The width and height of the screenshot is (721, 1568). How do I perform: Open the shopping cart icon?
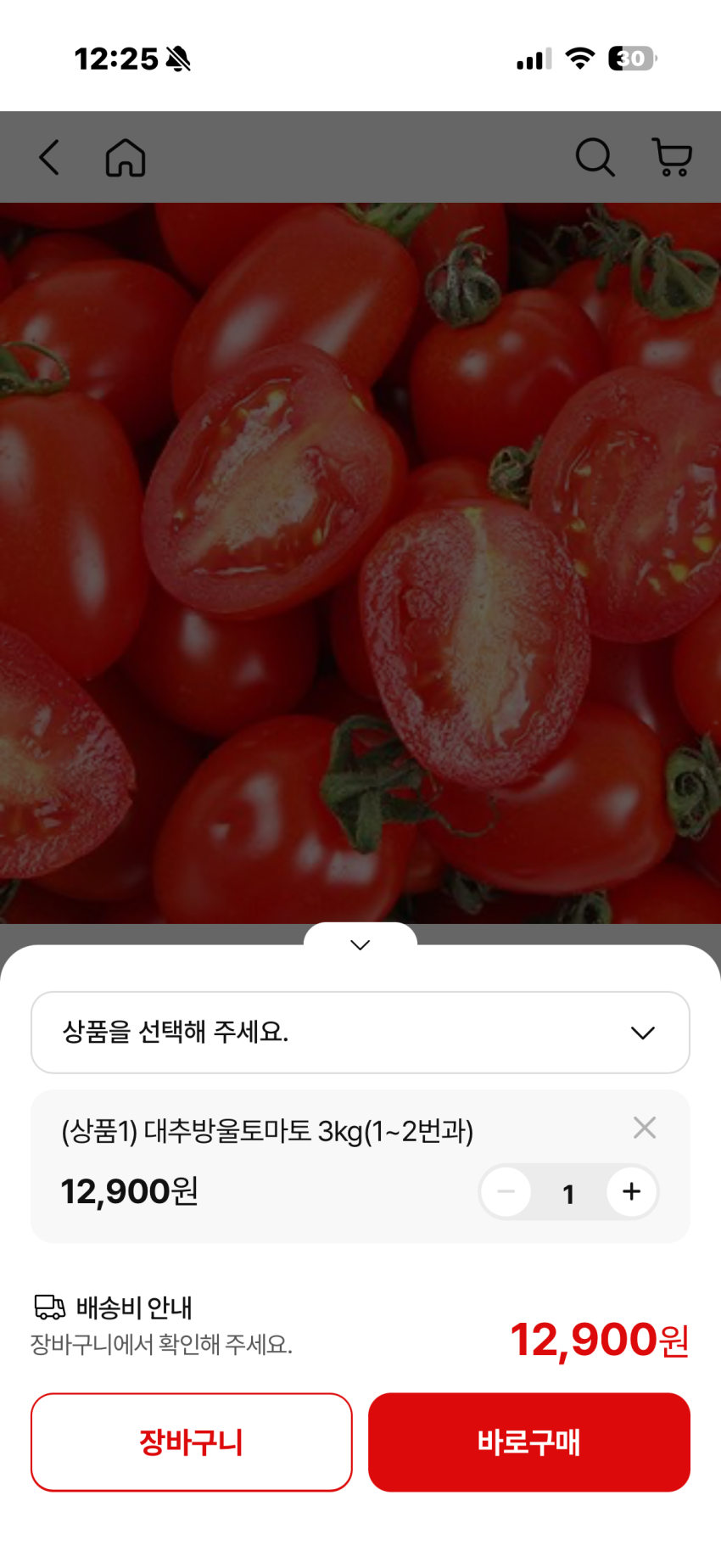coord(673,158)
